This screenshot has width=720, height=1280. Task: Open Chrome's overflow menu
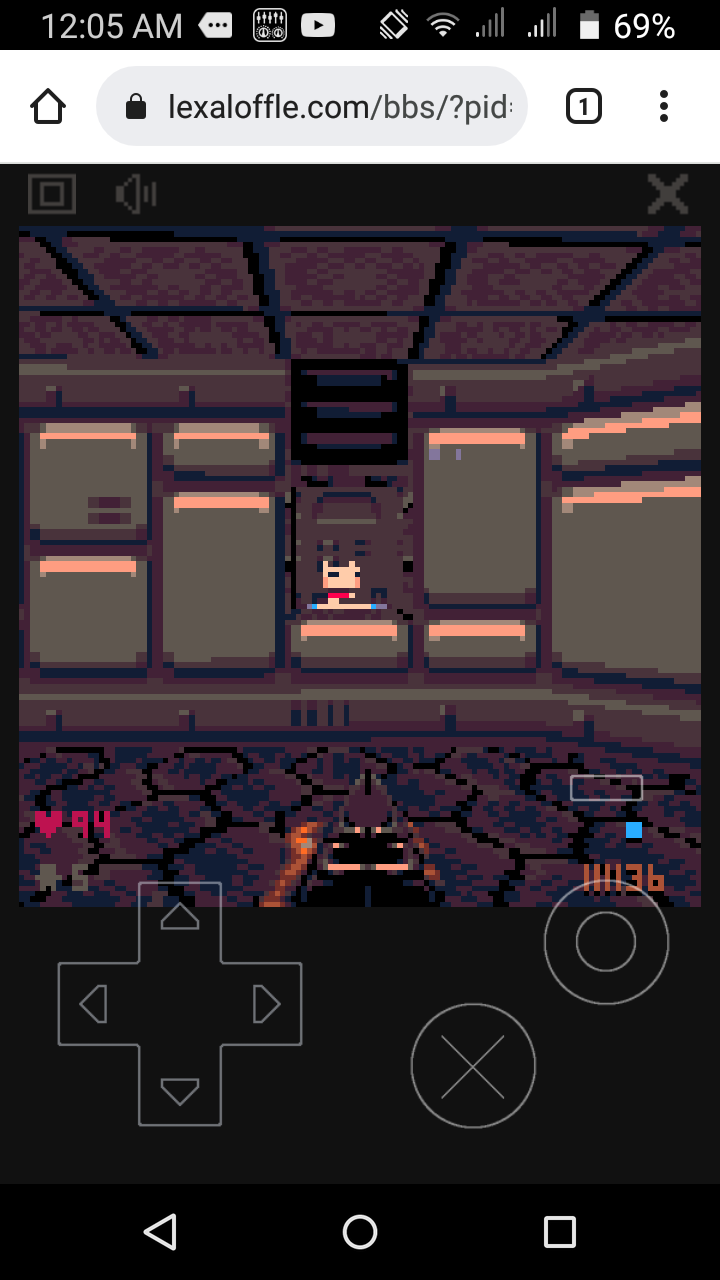(664, 106)
